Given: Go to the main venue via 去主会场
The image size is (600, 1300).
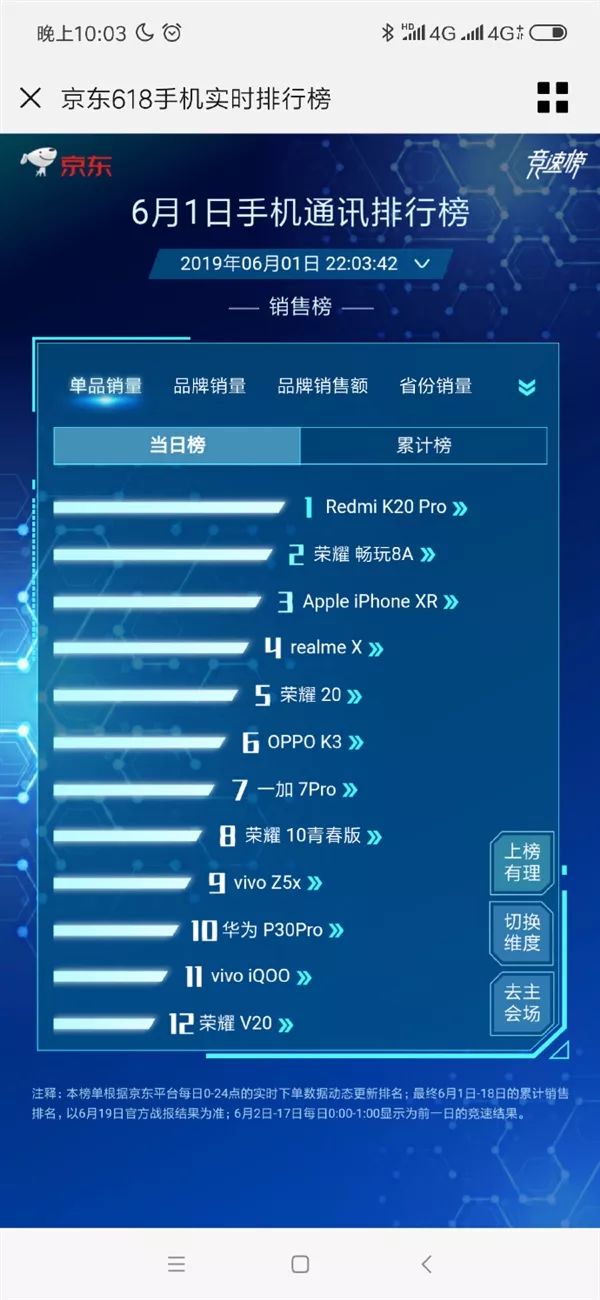Looking at the screenshot, I should tap(522, 1003).
